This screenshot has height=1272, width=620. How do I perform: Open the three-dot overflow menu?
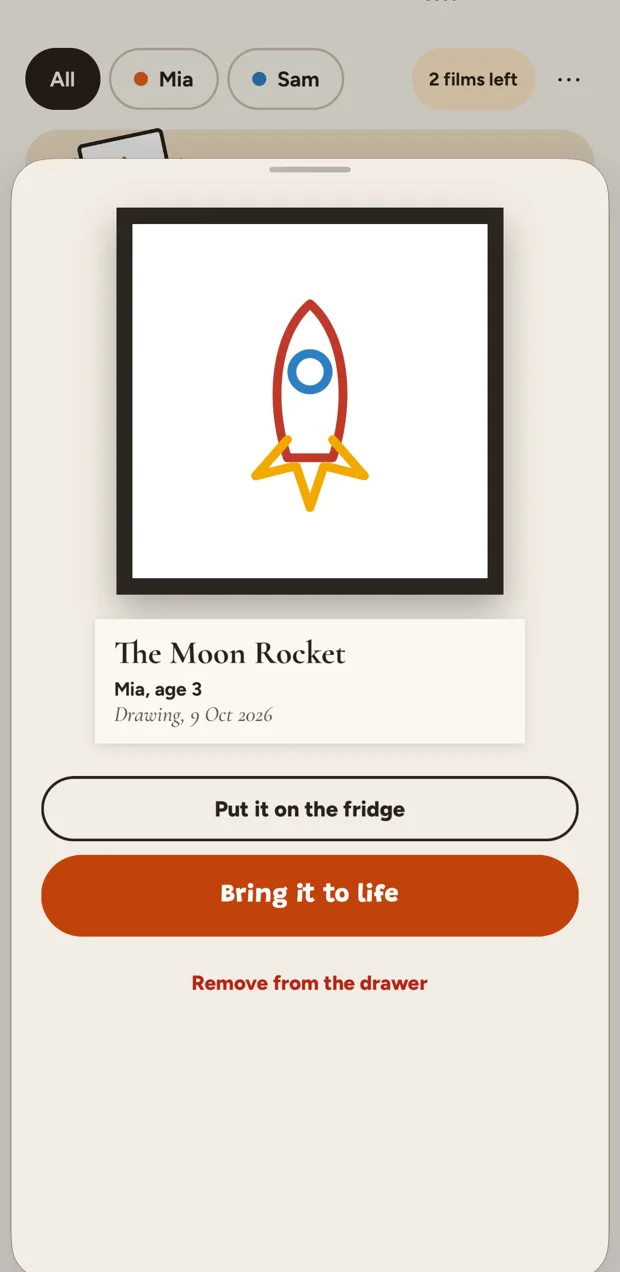point(569,79)
